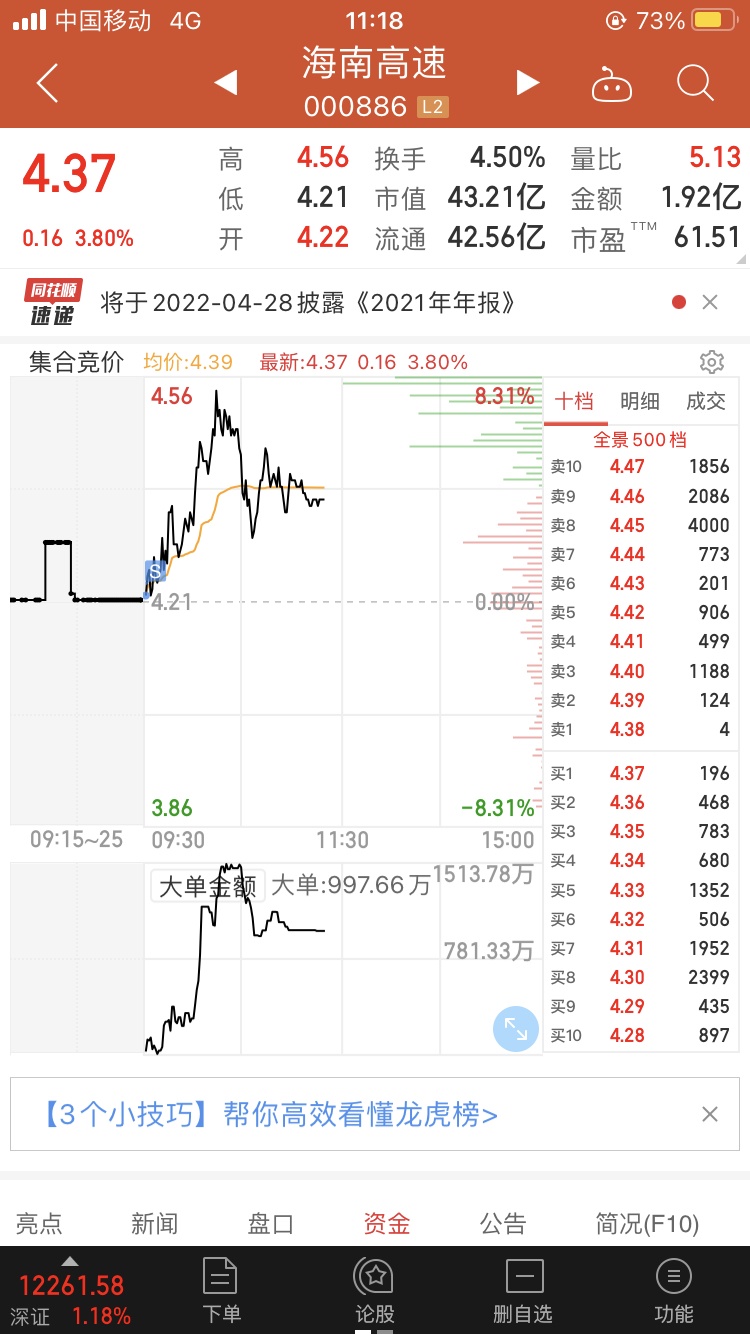Screen dimensions: 750x1334
Task: Open the robot assistant icon
Action: [612, 83]
